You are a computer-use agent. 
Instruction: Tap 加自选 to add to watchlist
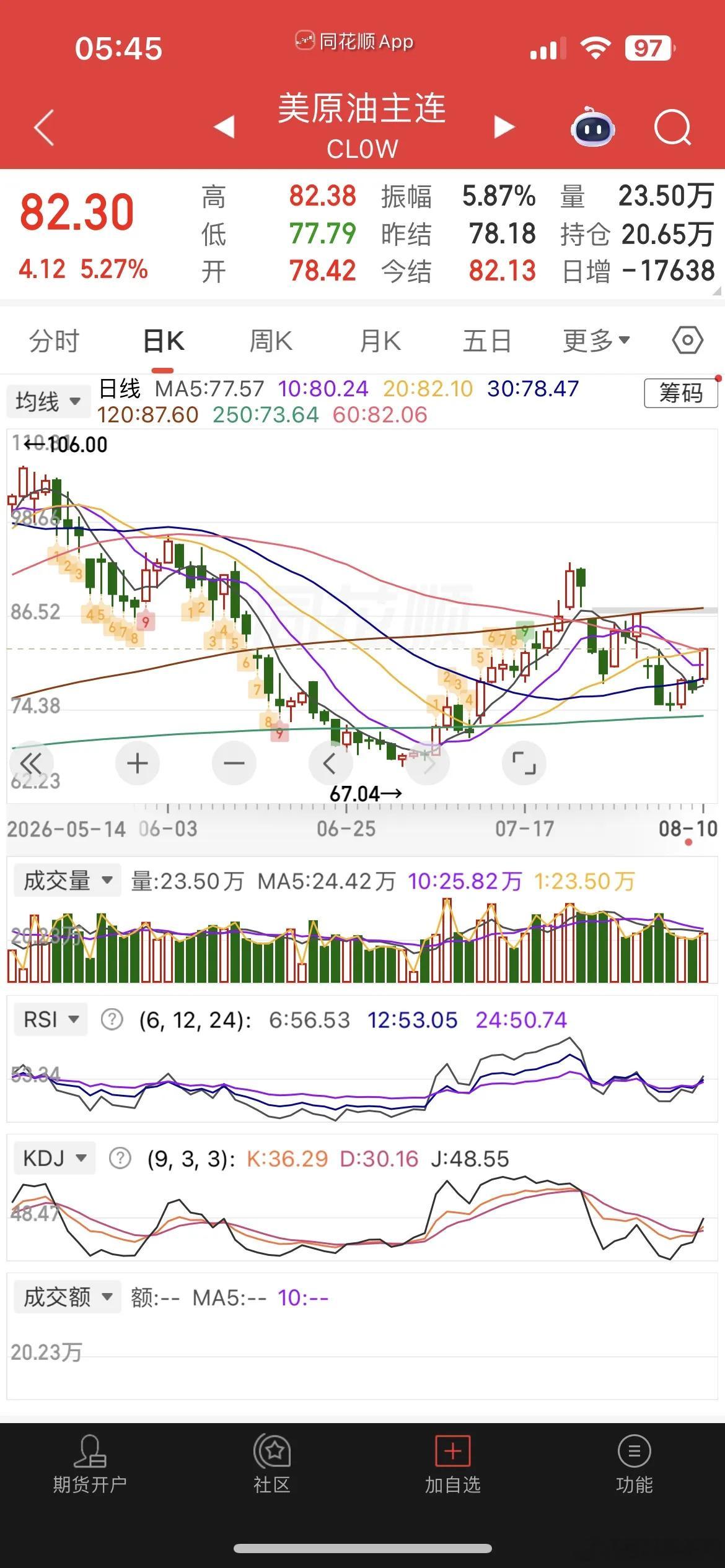(452, 1466)
